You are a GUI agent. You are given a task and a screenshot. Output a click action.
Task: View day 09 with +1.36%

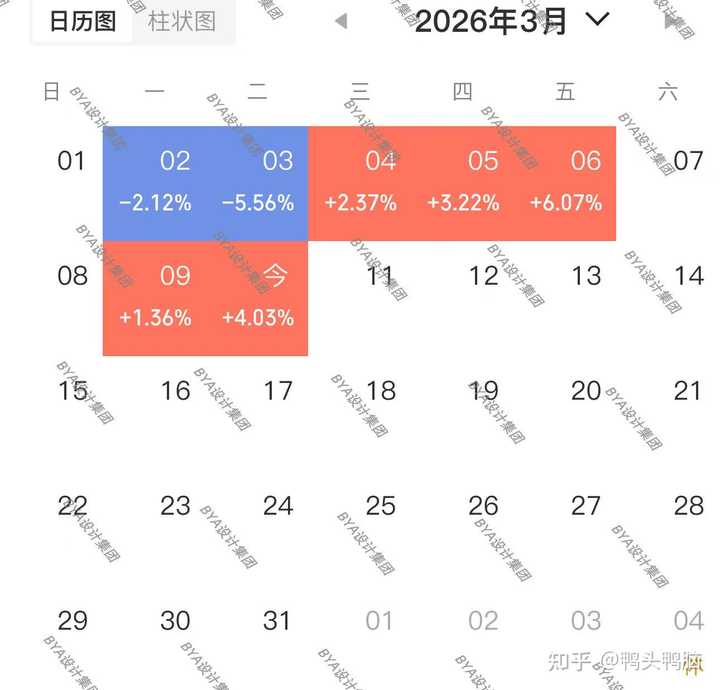coord(155,298)
